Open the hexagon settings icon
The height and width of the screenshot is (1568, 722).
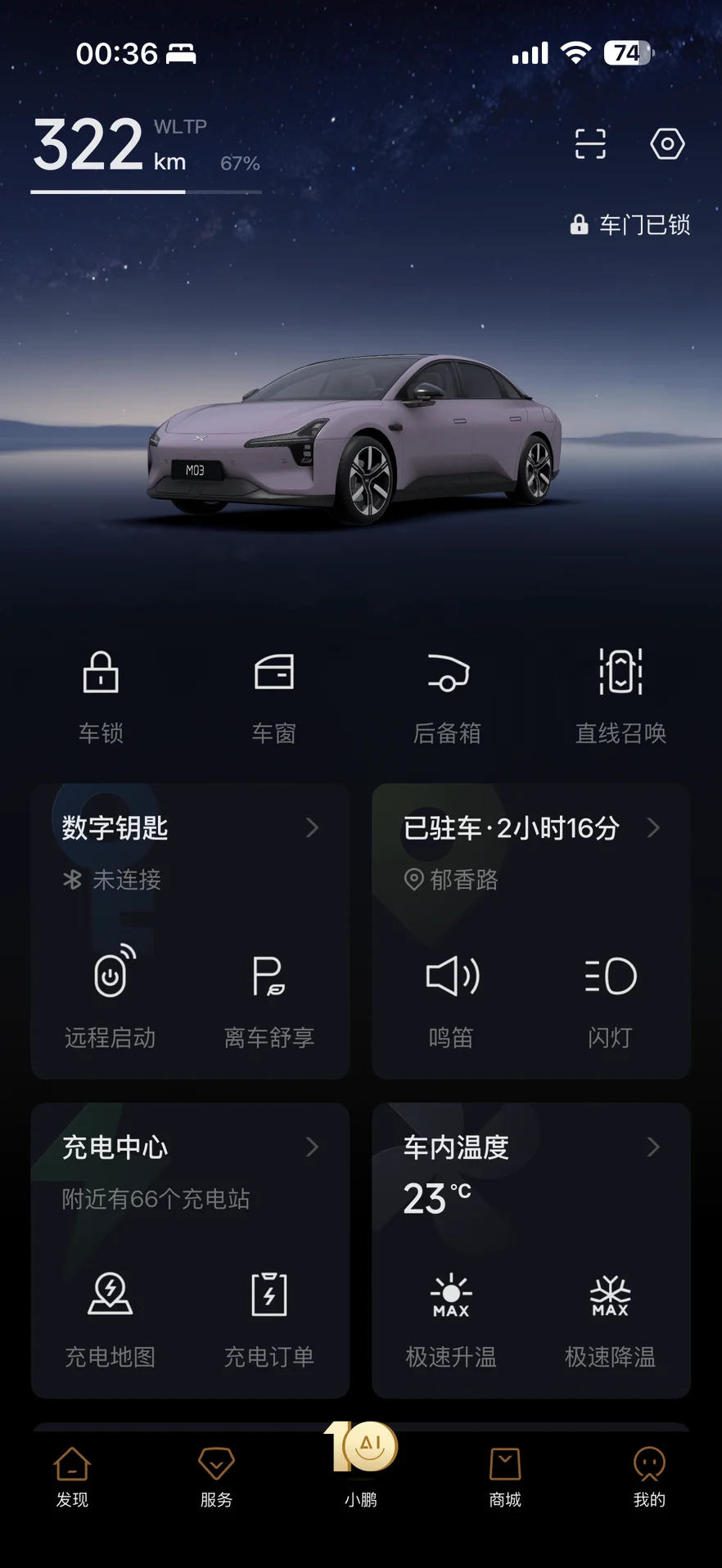coord(667,144)
